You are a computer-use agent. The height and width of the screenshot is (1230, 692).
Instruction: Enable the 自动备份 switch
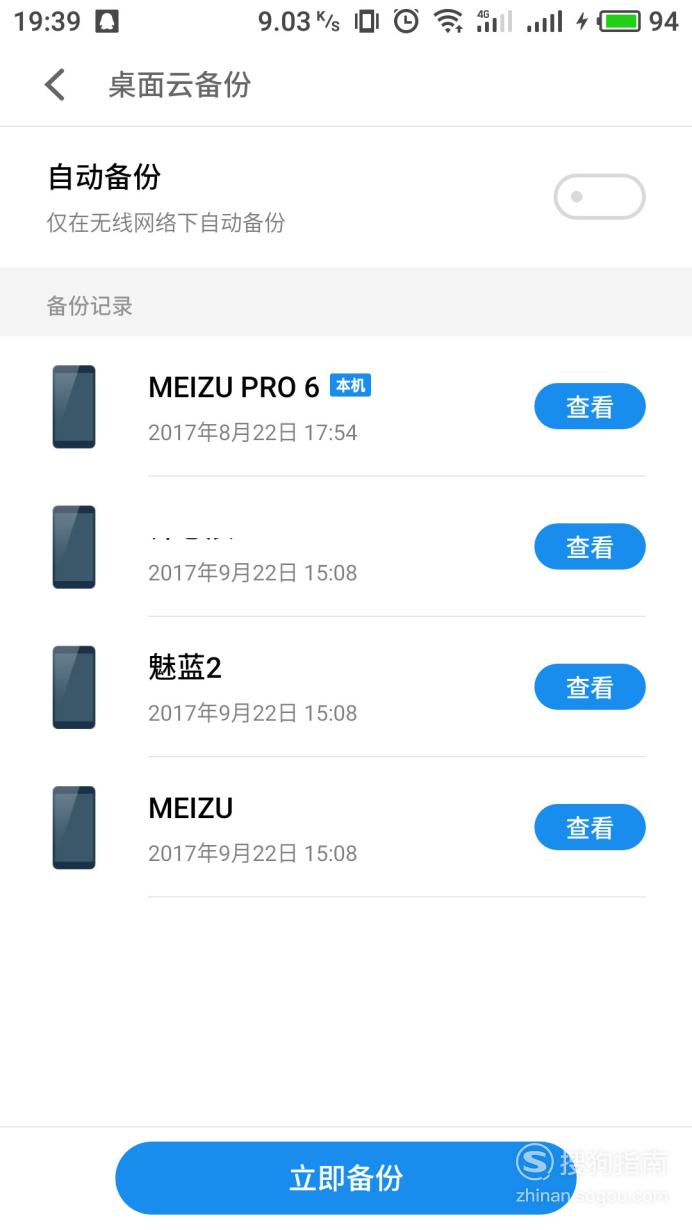tap(599, 197)
